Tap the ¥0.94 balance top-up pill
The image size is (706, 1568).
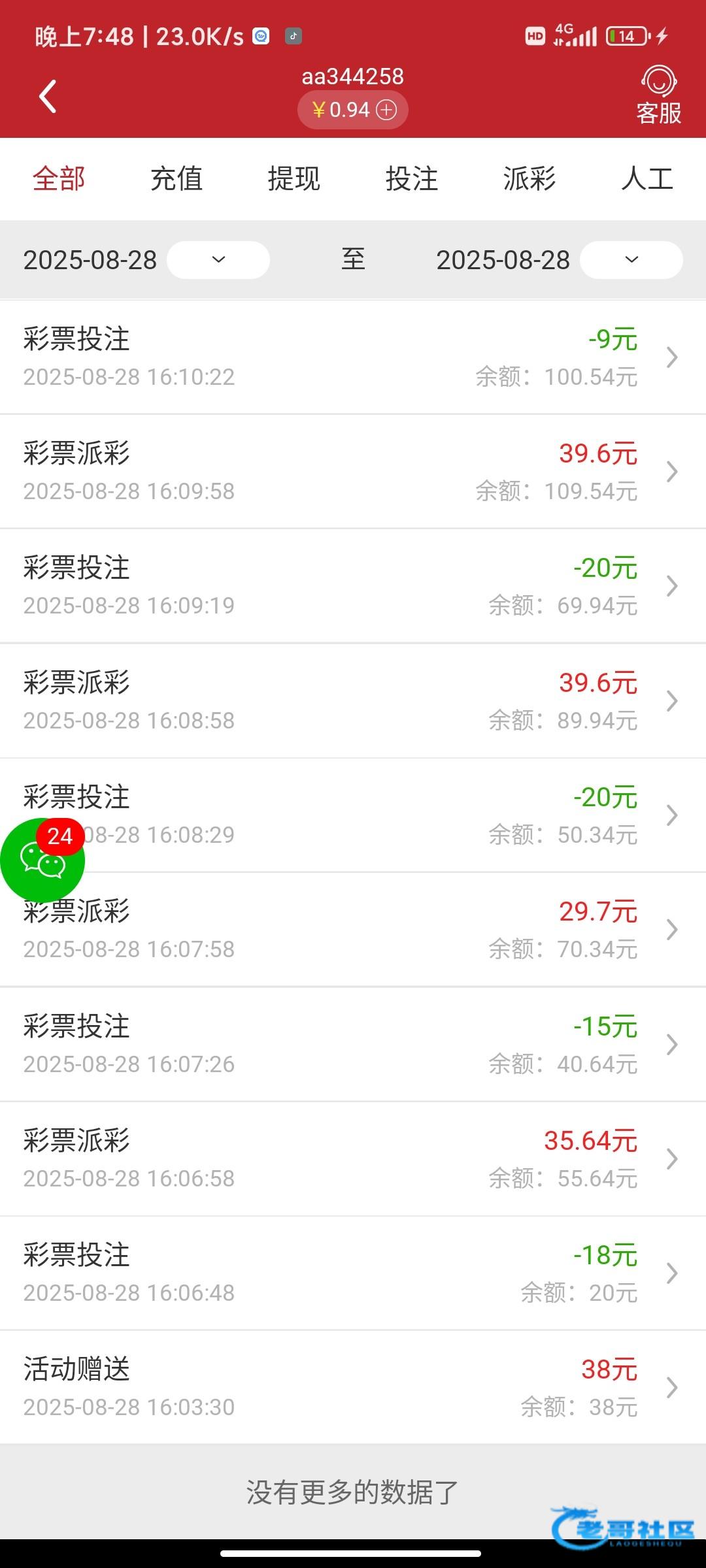coord(353,110)
